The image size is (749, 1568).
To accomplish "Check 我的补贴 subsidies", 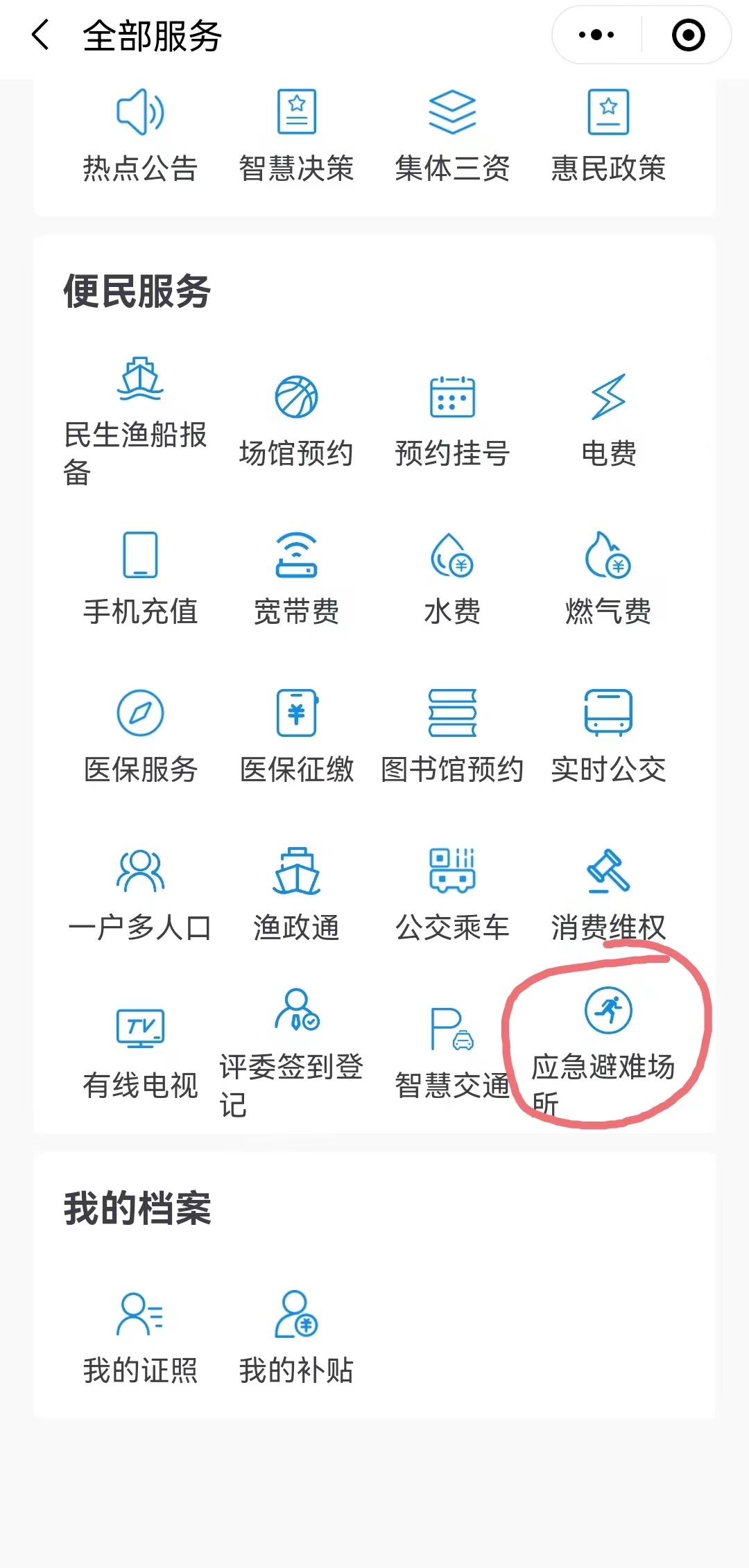I will 296,1338.
